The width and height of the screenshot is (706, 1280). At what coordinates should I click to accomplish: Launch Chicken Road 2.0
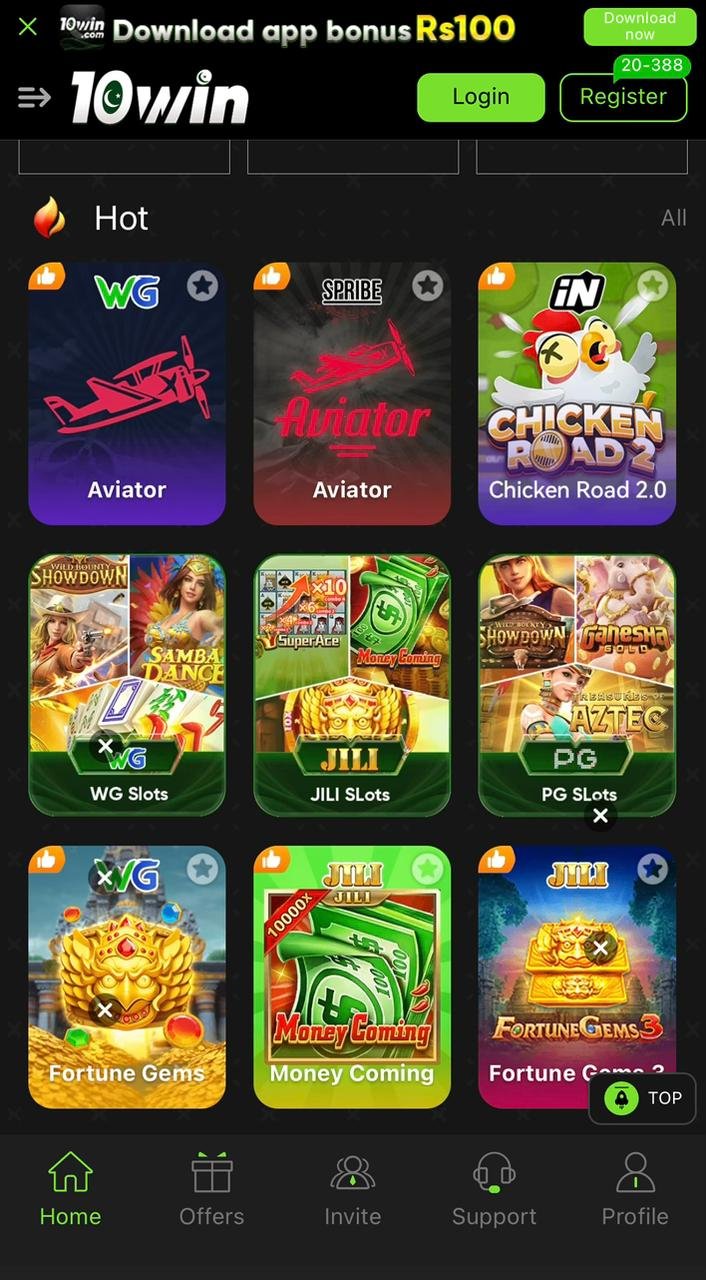tap(577, 400)
